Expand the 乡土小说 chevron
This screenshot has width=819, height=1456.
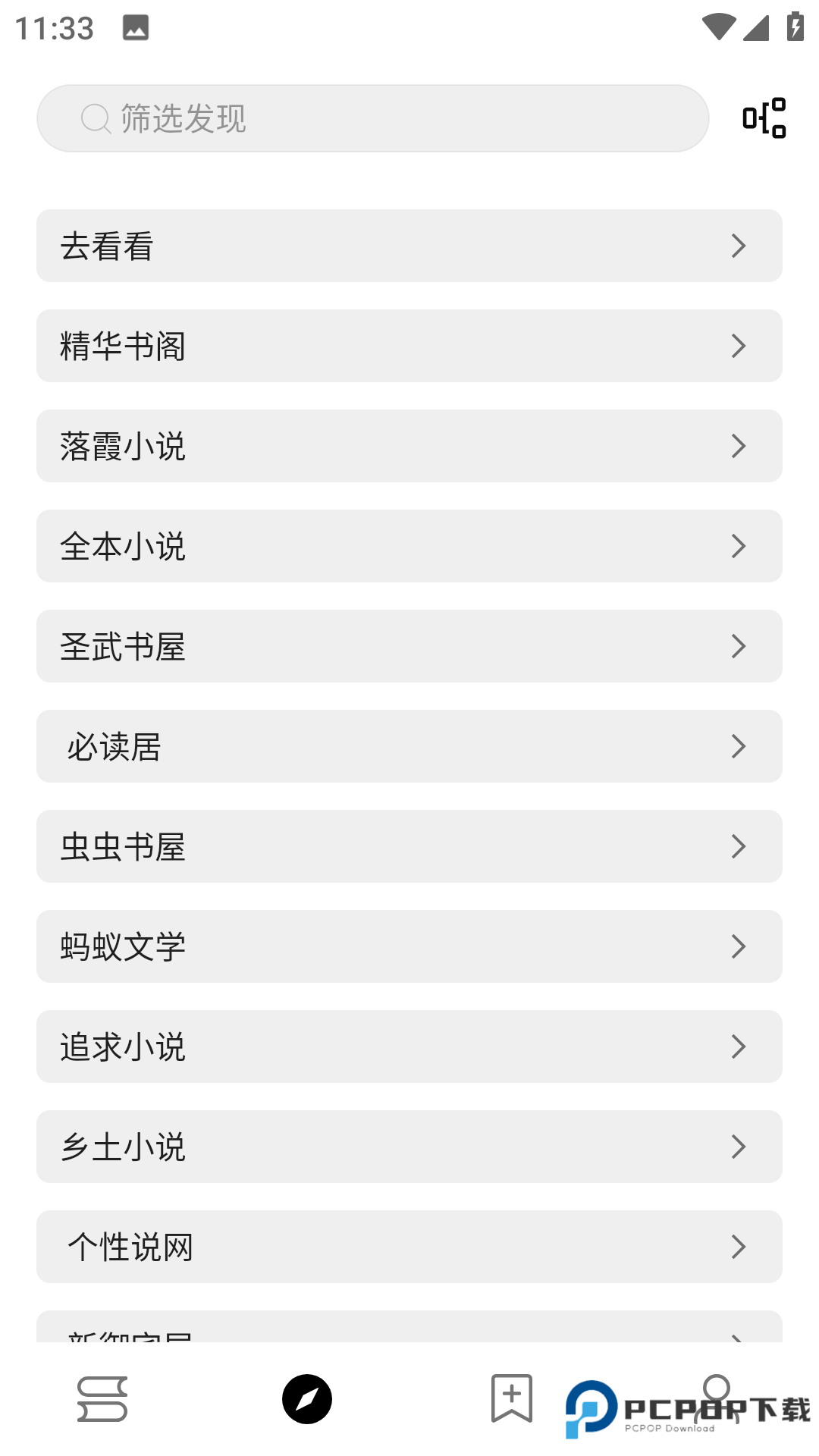pos(738,1147)
